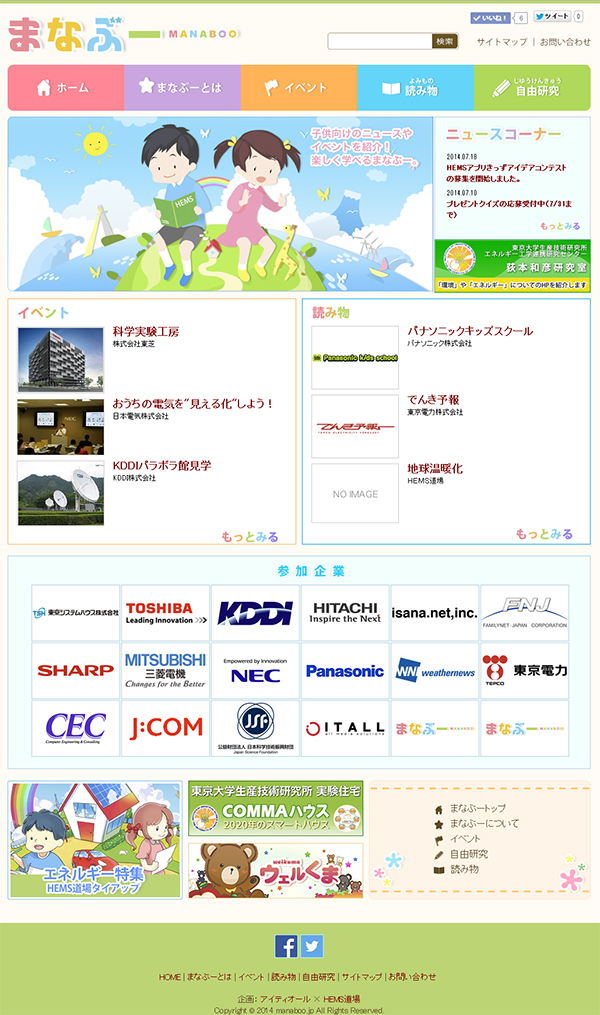Open the 科学実験工房 event

pyautogui.click(x=146, y=331)
